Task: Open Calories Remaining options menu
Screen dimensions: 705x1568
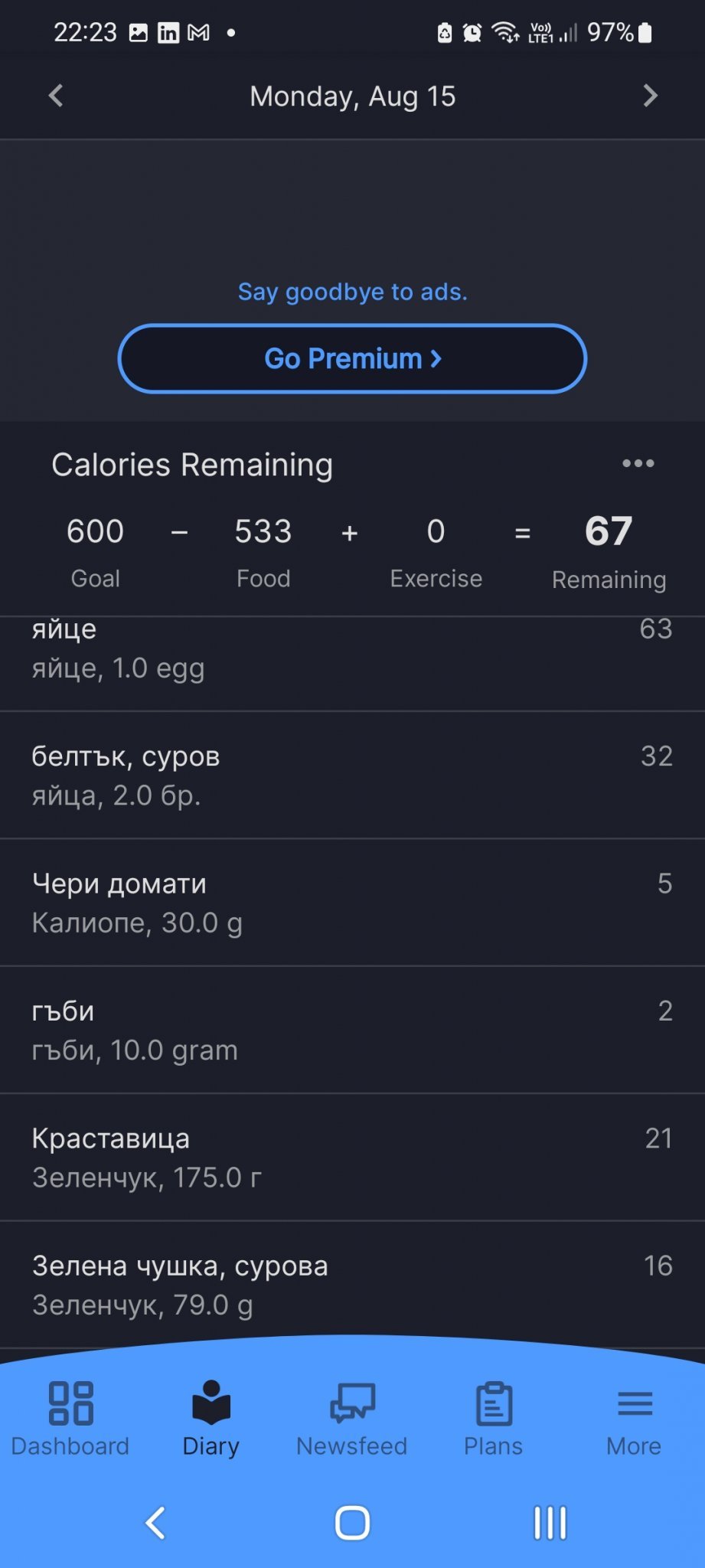Action: (x=638, y=463)
